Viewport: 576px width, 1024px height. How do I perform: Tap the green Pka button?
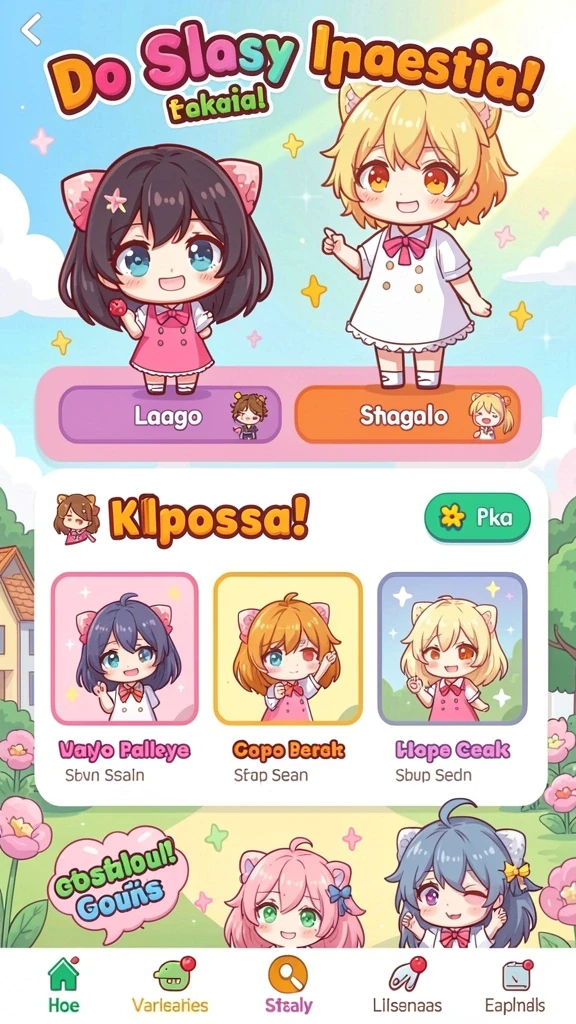477,517
